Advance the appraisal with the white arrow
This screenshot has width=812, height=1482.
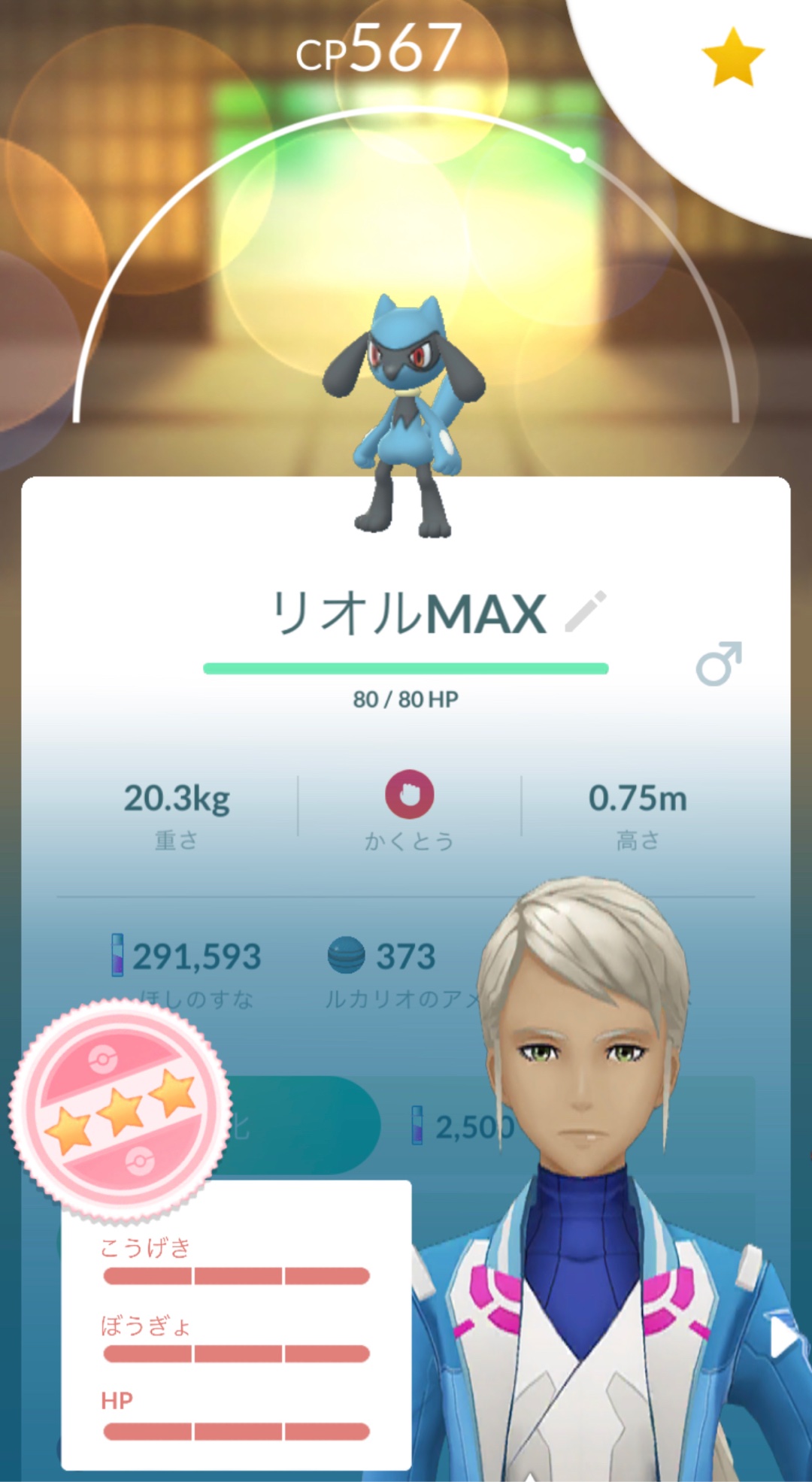(785, 1338)
